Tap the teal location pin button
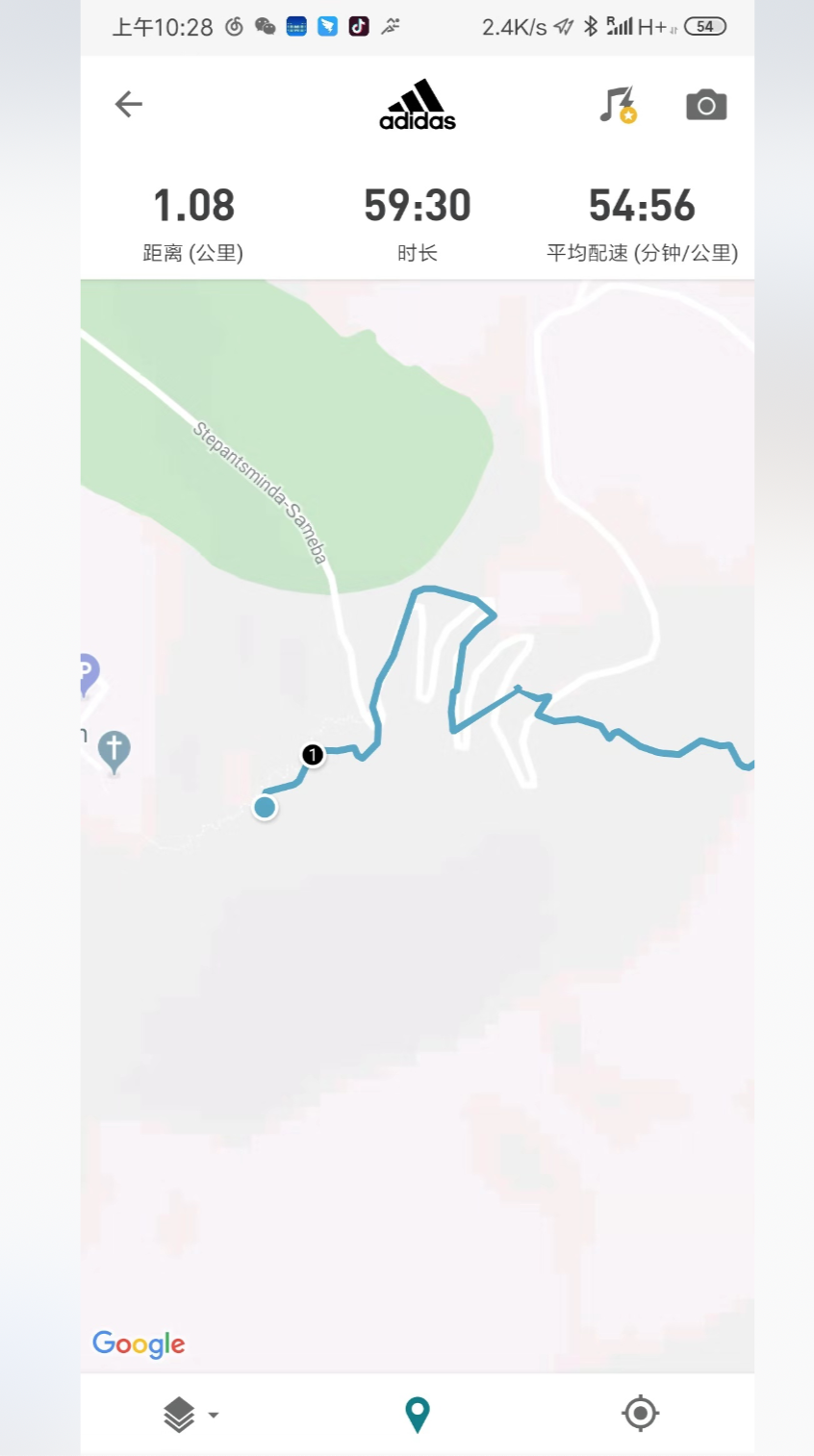The width and height of the screenshot is (814, 1456). tap(418, 1415)
